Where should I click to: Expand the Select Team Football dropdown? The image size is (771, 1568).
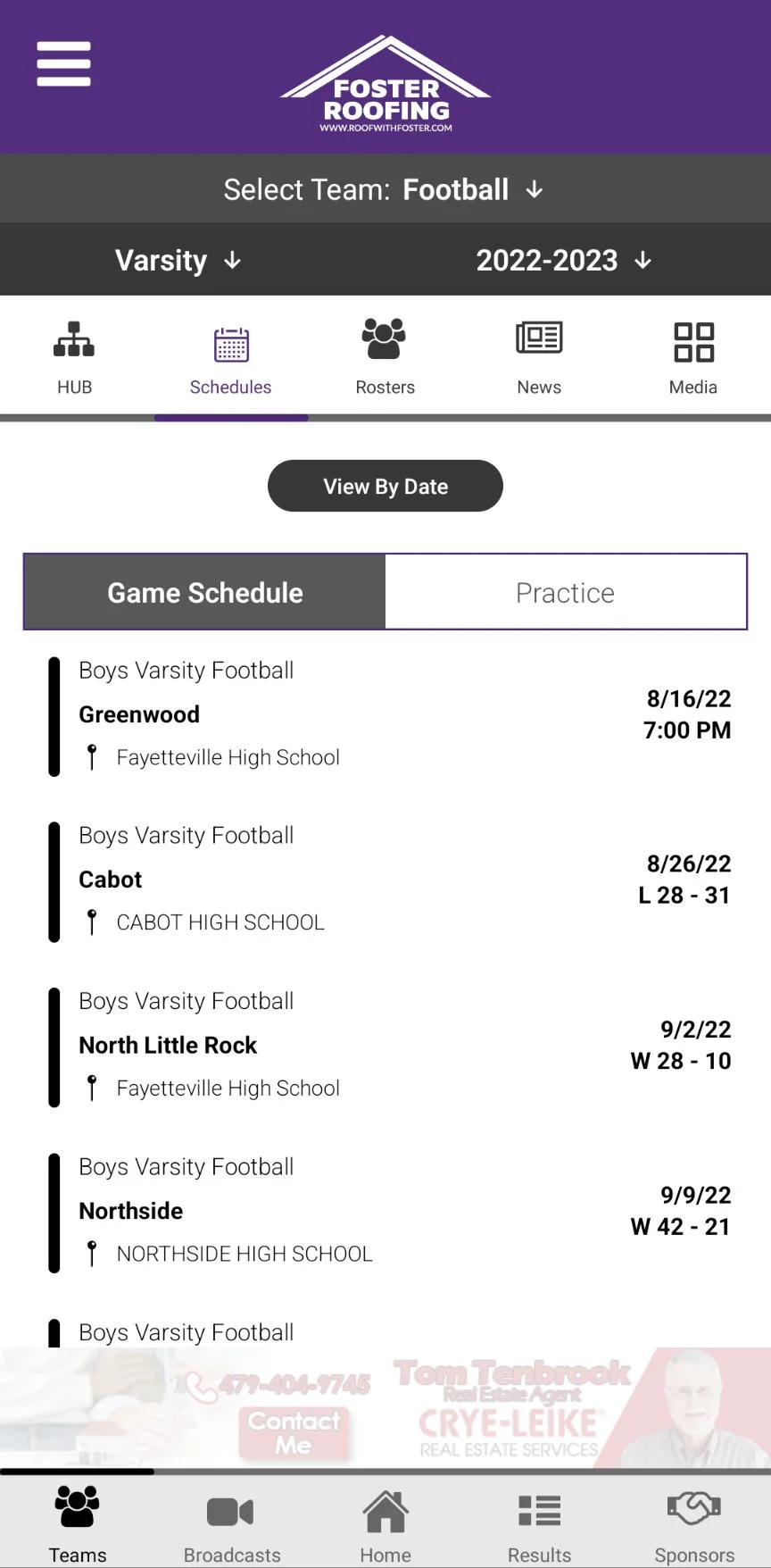[385, 189]
